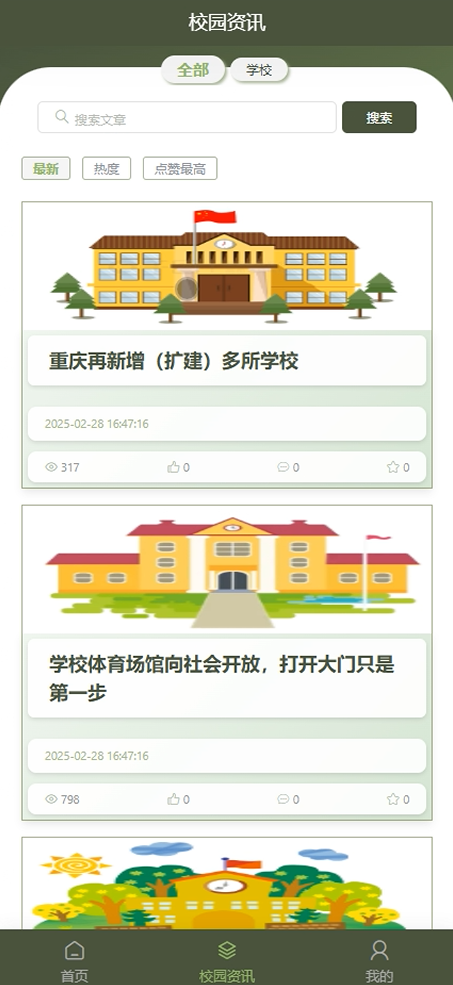Select the 全部 category tab
Viewport: 453px width, 985px height.
click(193, 70)
